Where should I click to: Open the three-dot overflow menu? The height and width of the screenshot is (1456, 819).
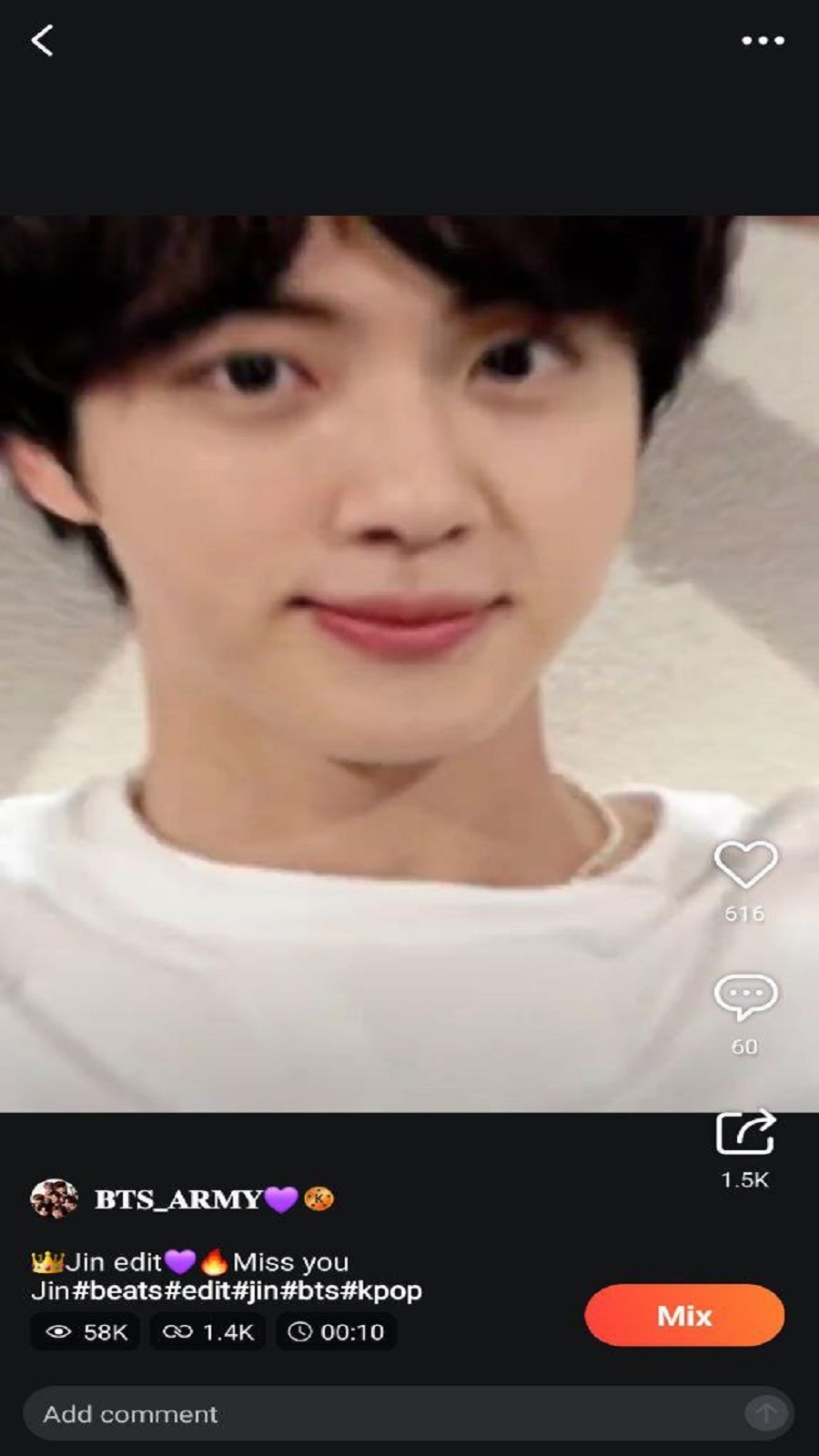763,41
